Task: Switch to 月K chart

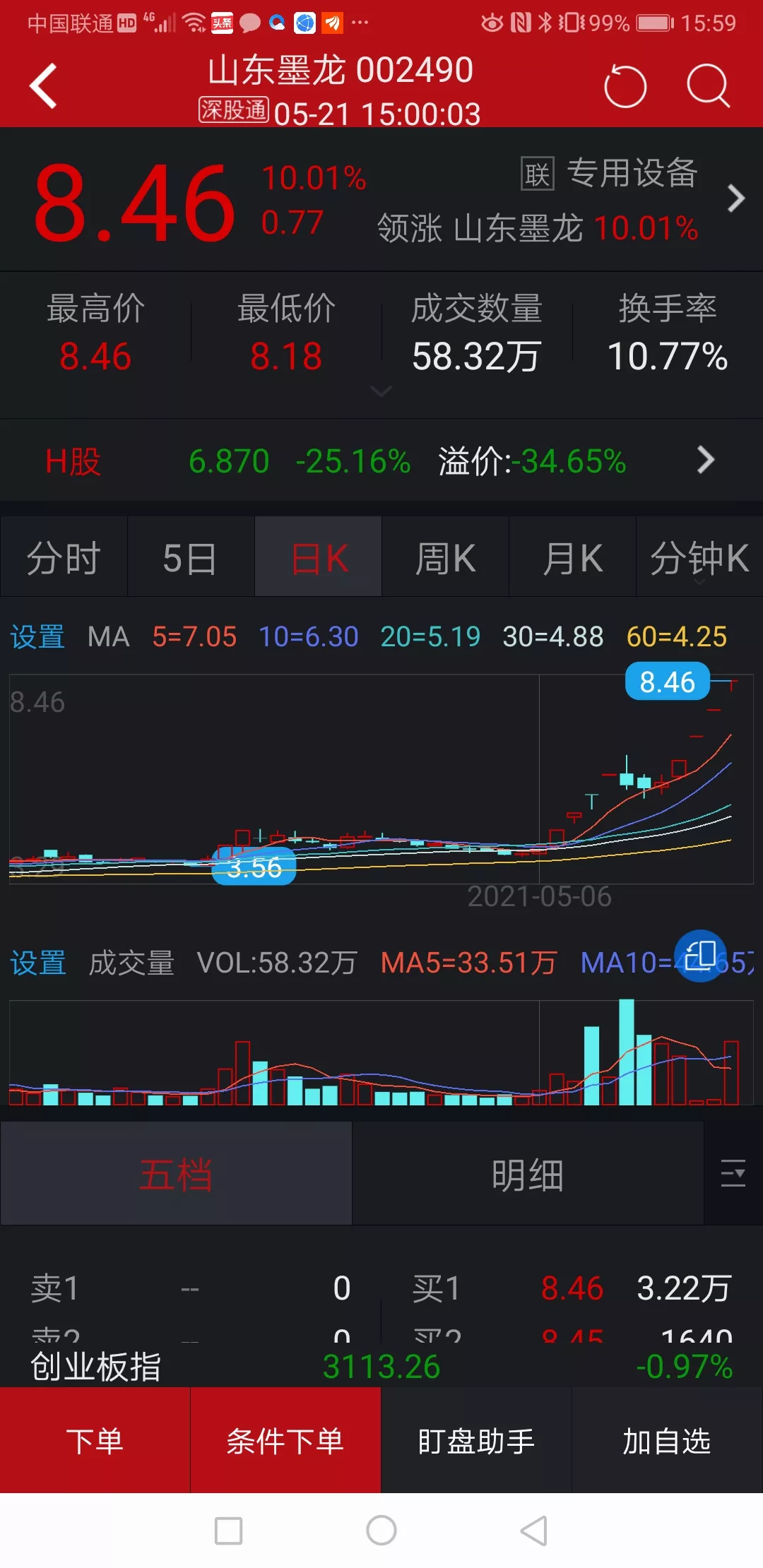Action: (x=572, y=558)
